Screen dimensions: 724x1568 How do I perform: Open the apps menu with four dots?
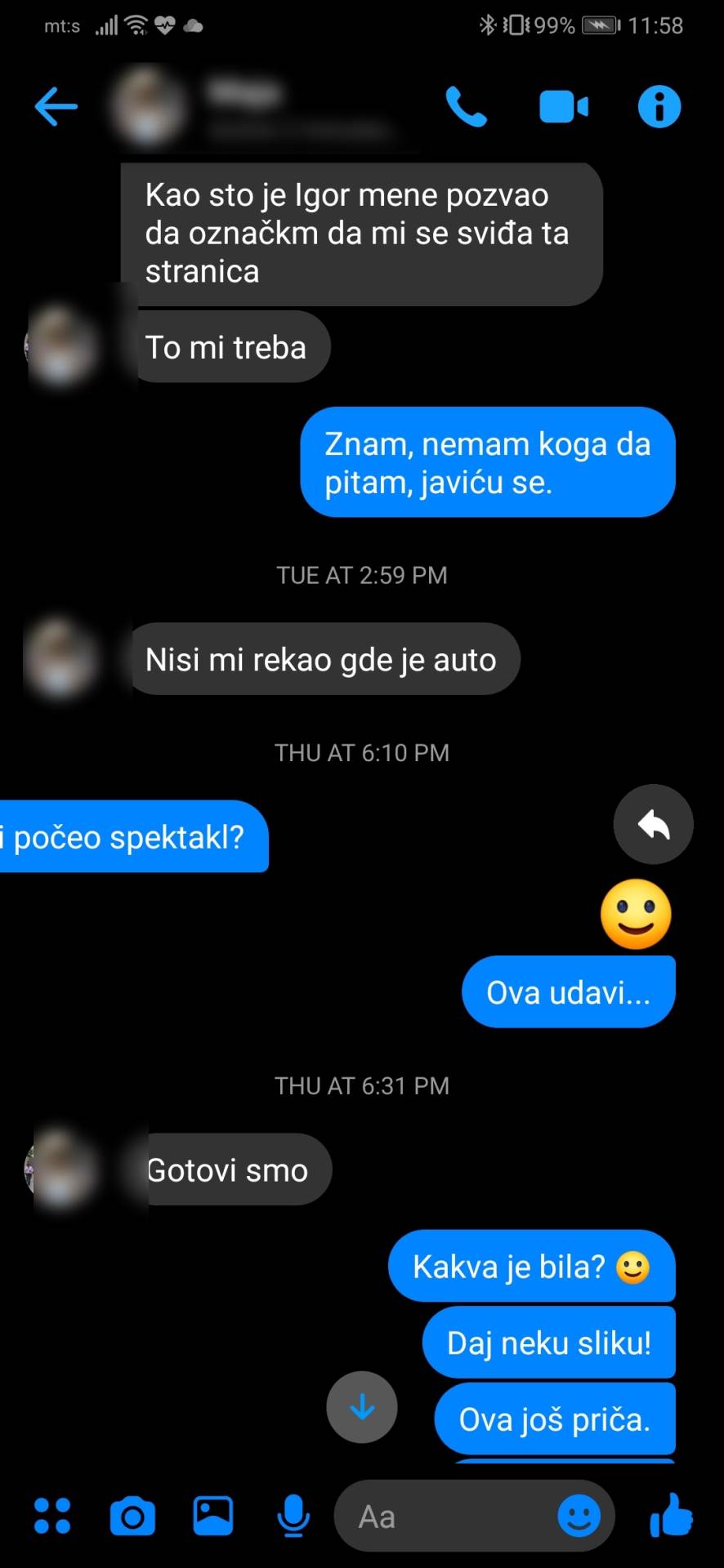52,1516
